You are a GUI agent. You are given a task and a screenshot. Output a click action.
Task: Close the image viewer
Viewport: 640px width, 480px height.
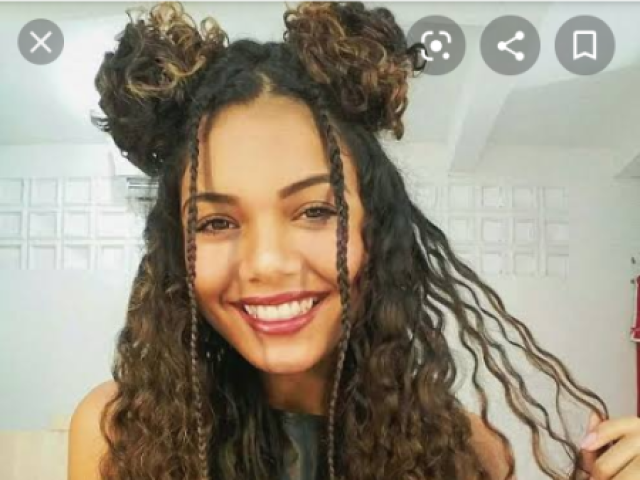click(x=41, y=42)
